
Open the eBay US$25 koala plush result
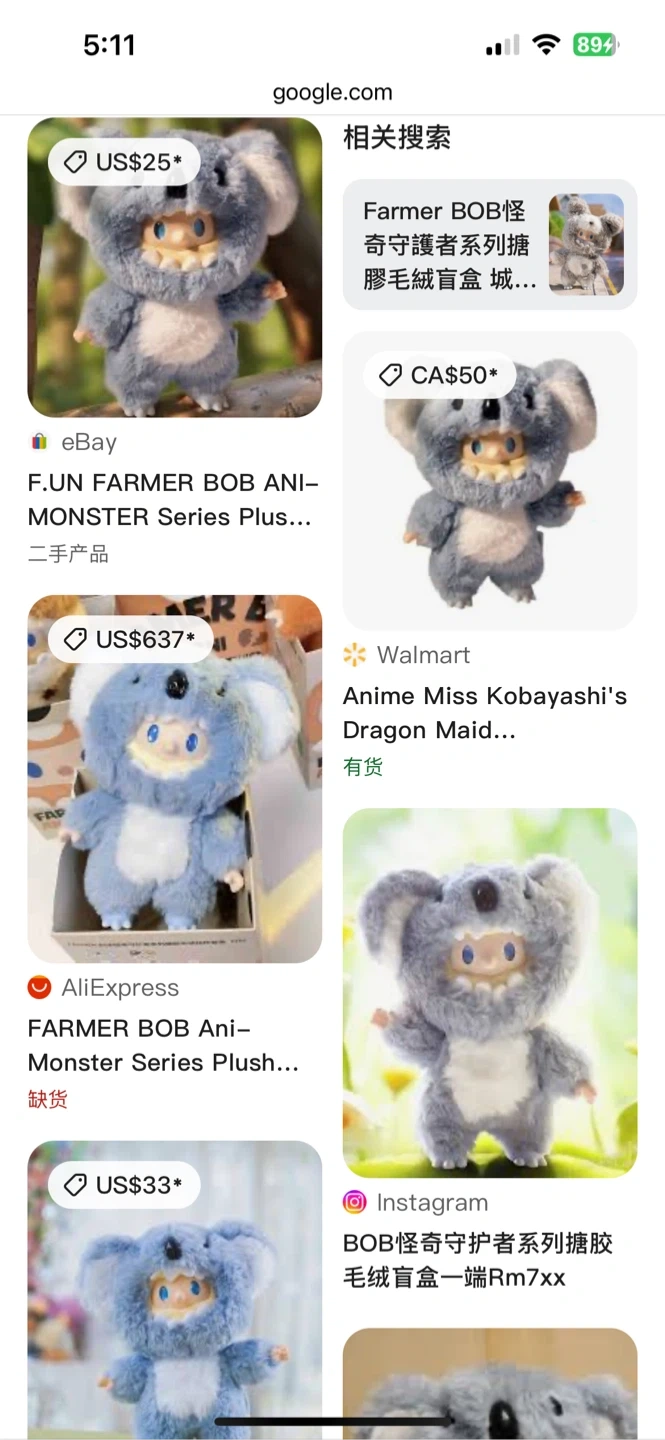tap(175, 267)
